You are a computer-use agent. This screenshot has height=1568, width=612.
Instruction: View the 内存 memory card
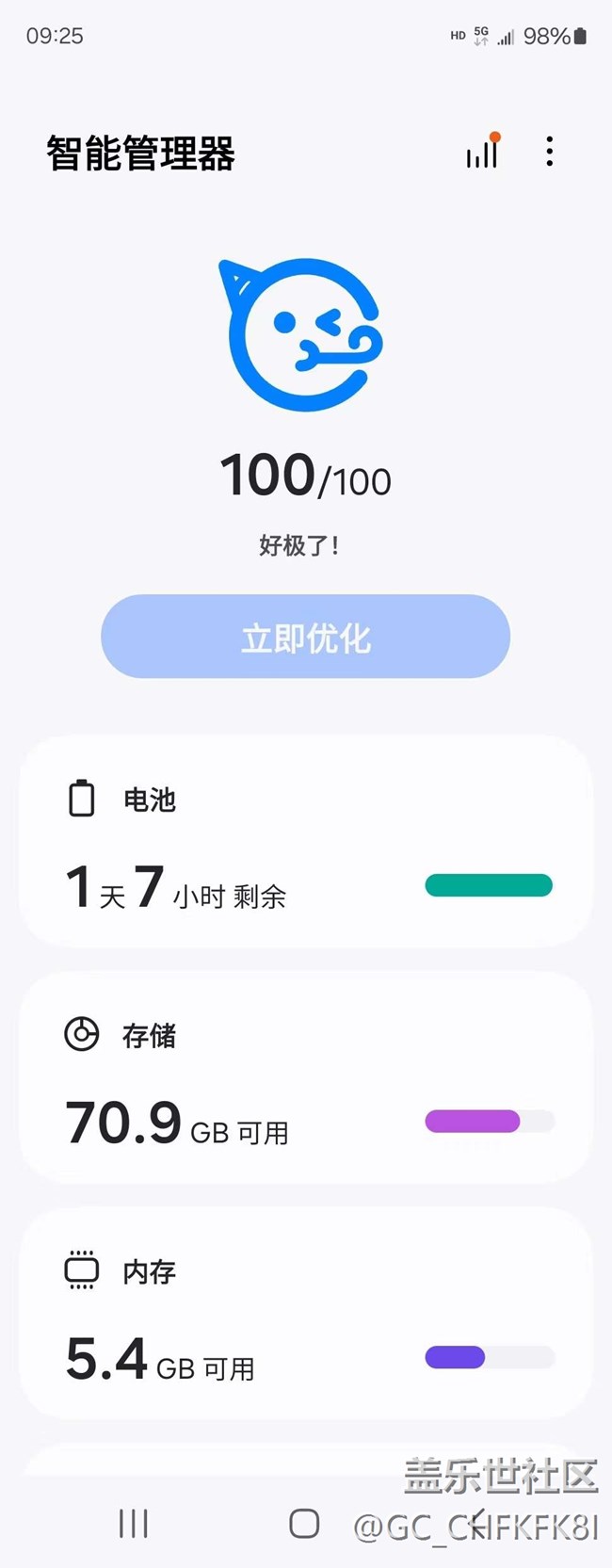pos(305,1312)
